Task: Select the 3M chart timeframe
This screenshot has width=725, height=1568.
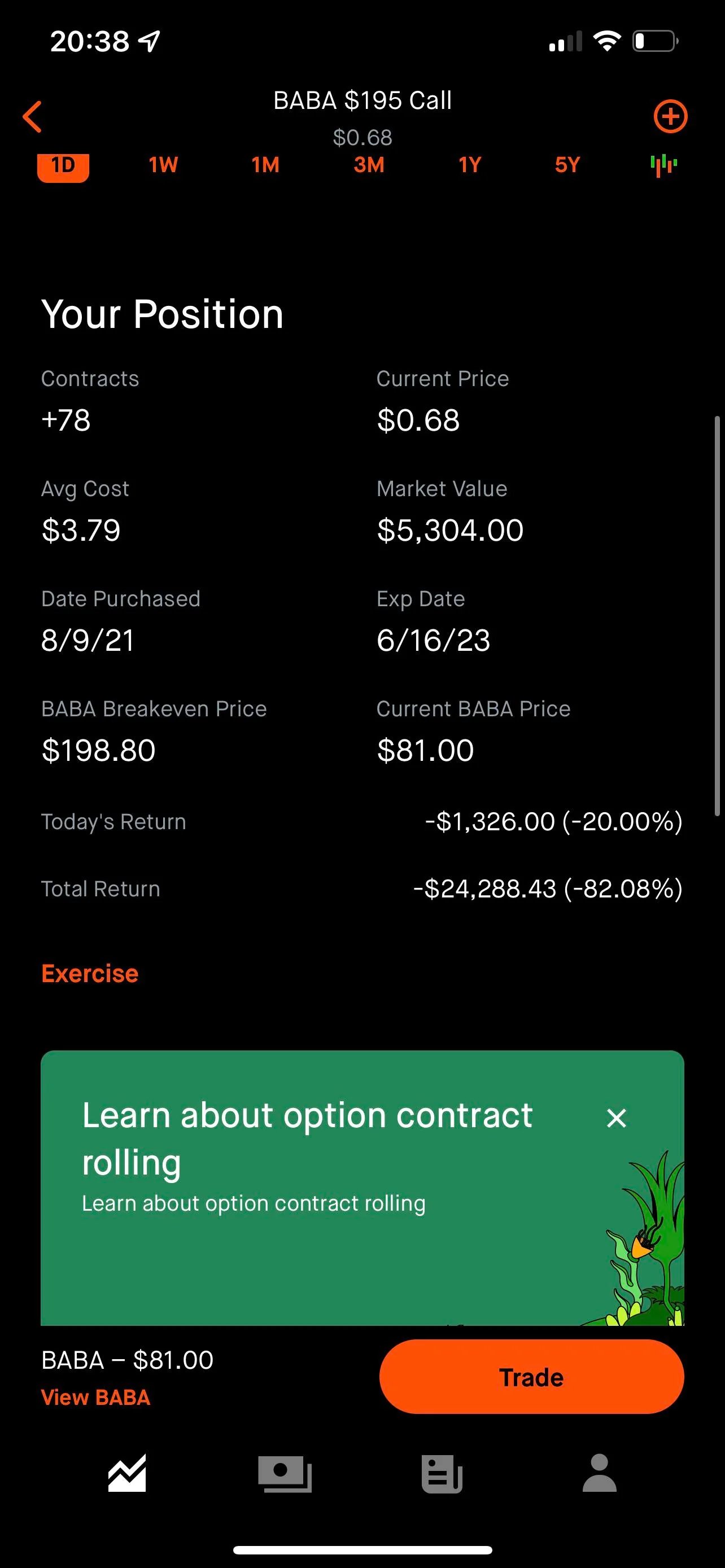Action: 368,164
